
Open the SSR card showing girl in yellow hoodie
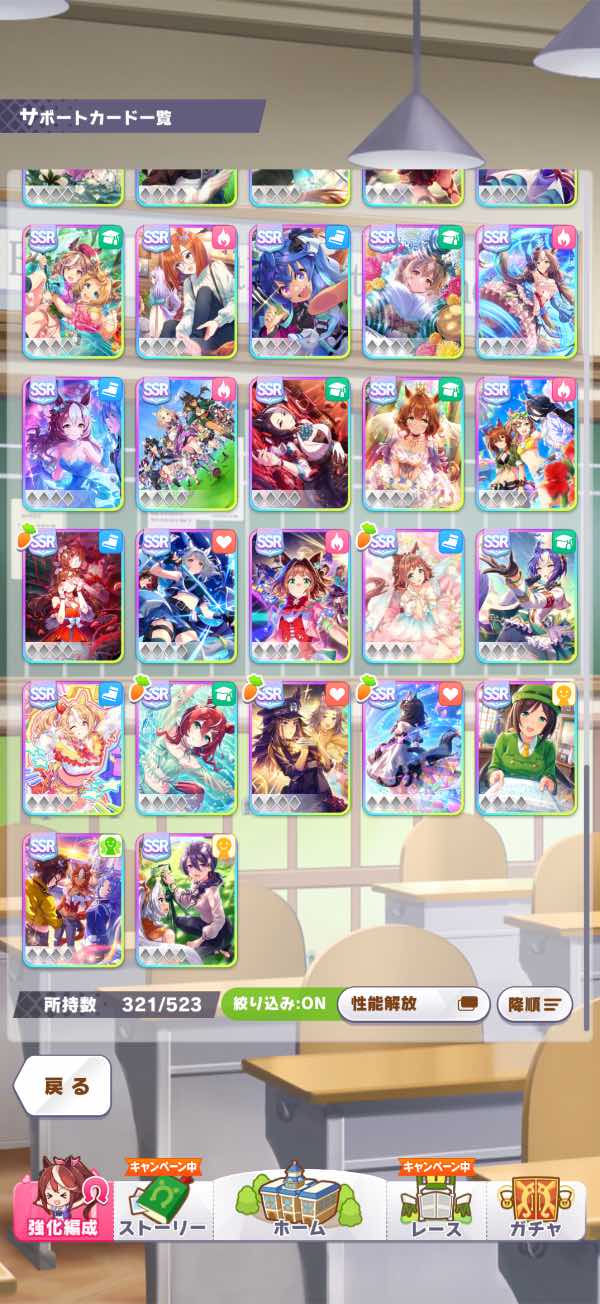point(73,899)
